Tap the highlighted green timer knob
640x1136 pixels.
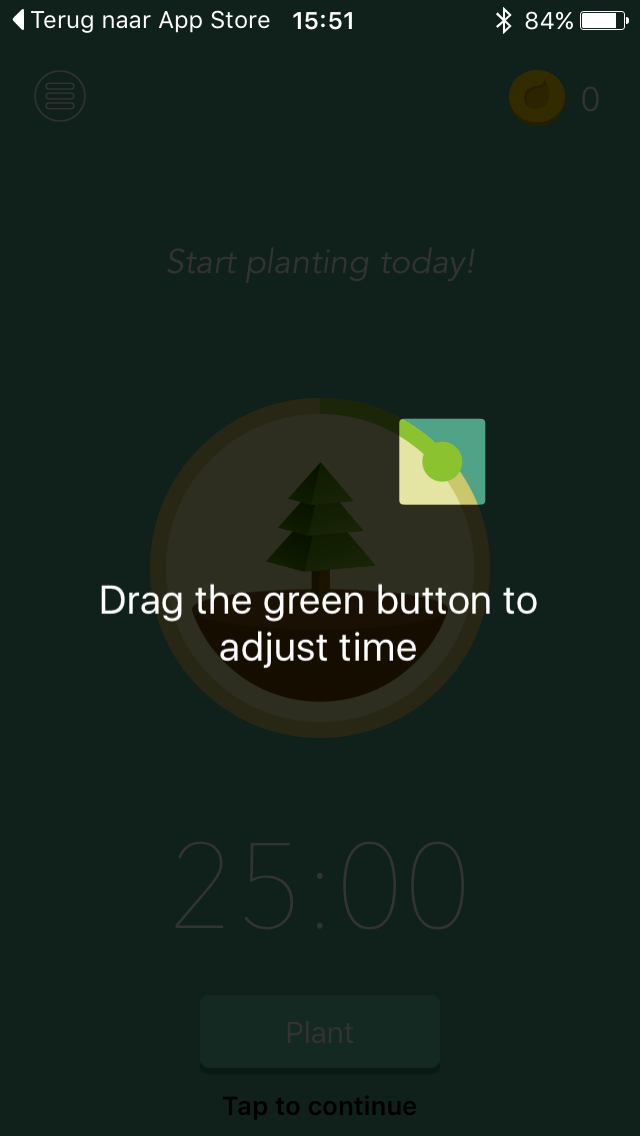pyautogui.click(x=442, y=461)
